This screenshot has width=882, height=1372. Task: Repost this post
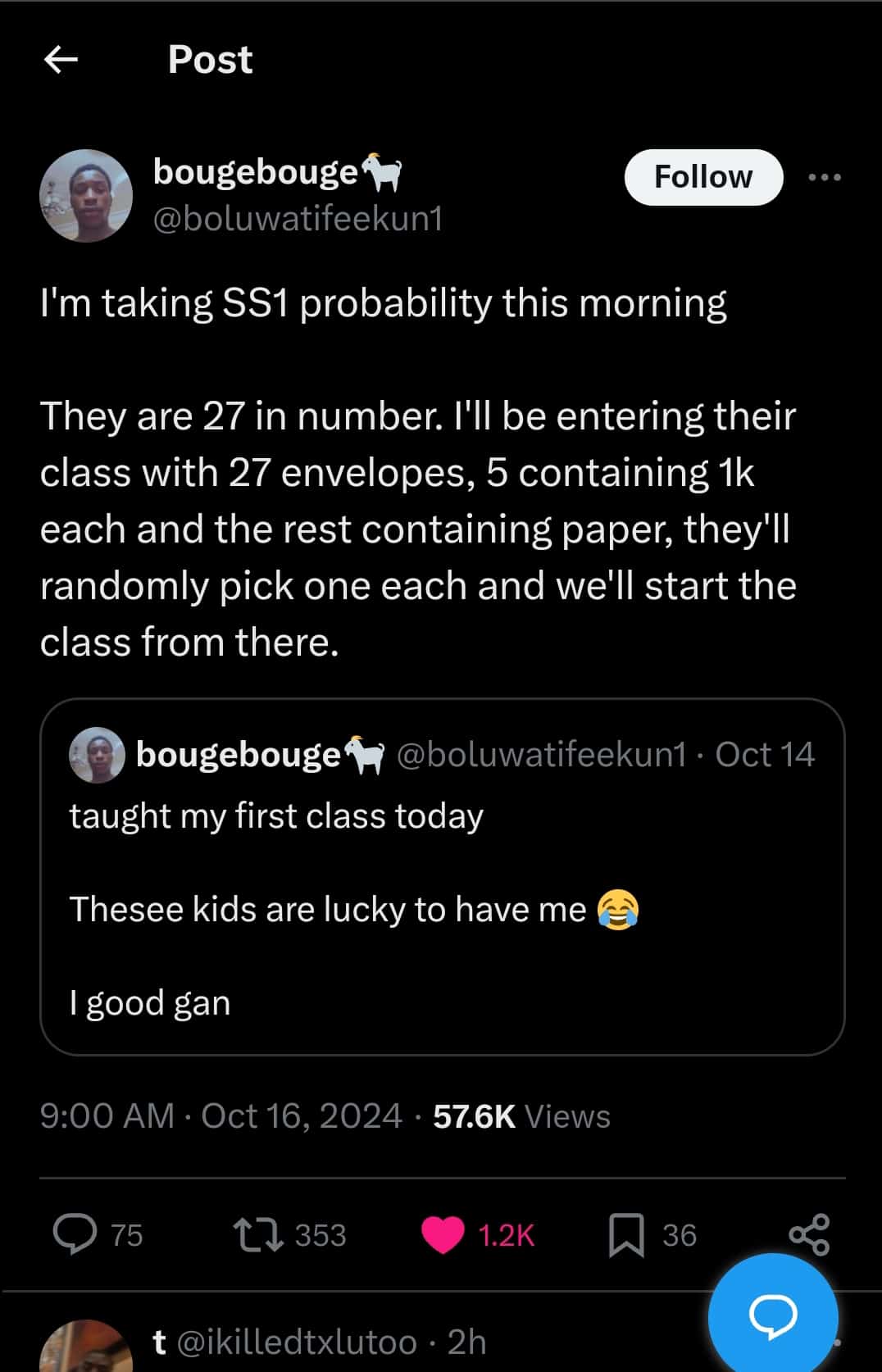[x=258, y=1234]
